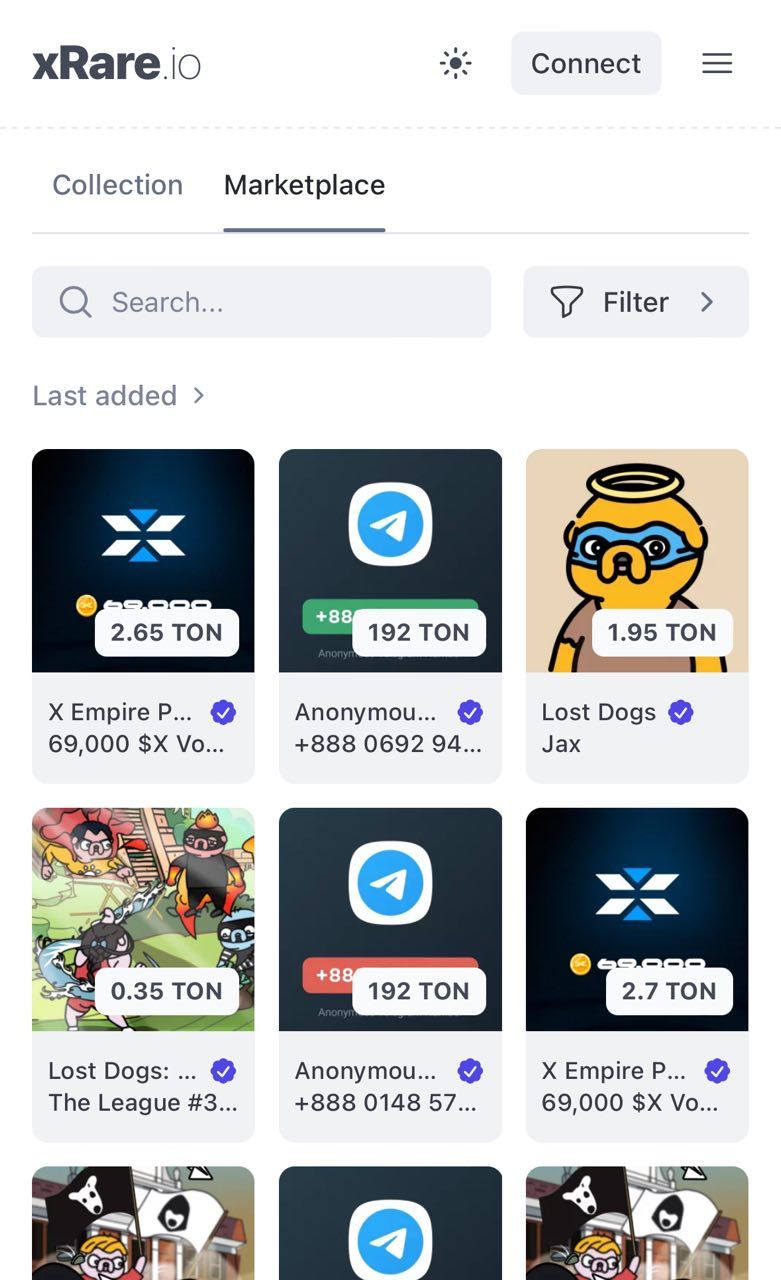Click the xRare.io logo
Image resolution: width=781 pixels, height=1280 pixels.
pos(116,63)
